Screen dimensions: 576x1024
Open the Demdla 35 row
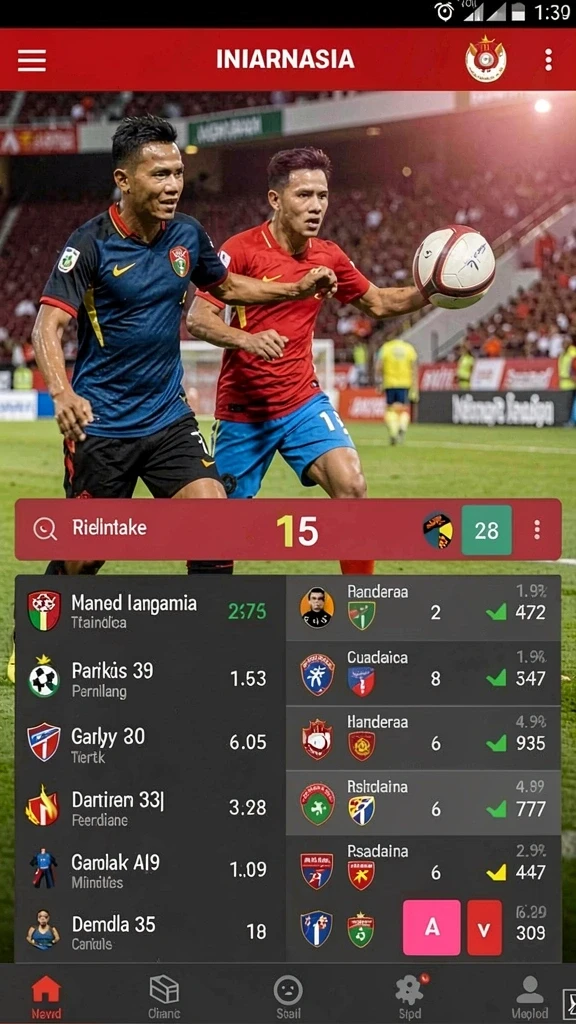click(150, 931)
